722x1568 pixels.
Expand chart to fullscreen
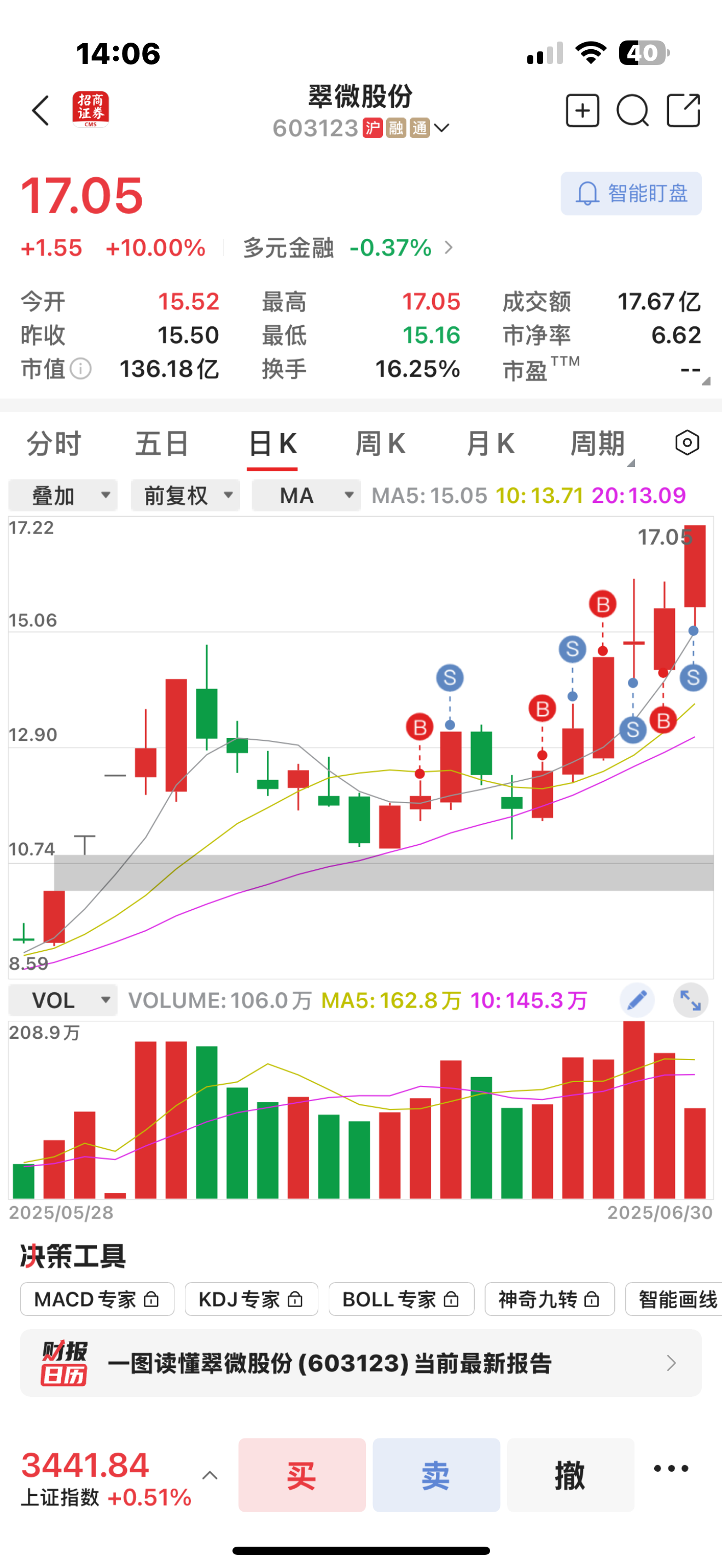coord(690,1000)
